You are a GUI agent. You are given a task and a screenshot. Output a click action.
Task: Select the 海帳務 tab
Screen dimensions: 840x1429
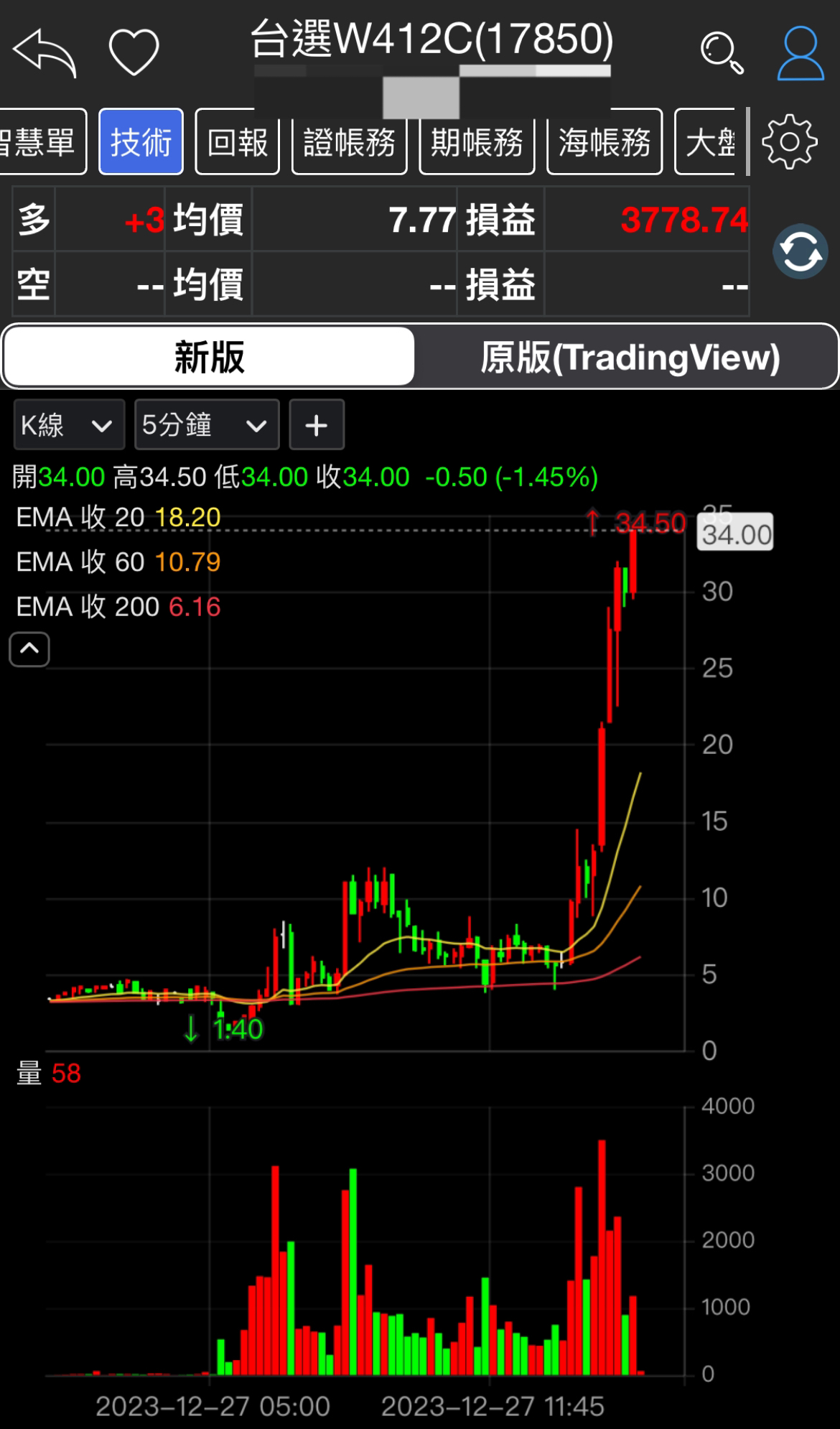click(605, 141)
